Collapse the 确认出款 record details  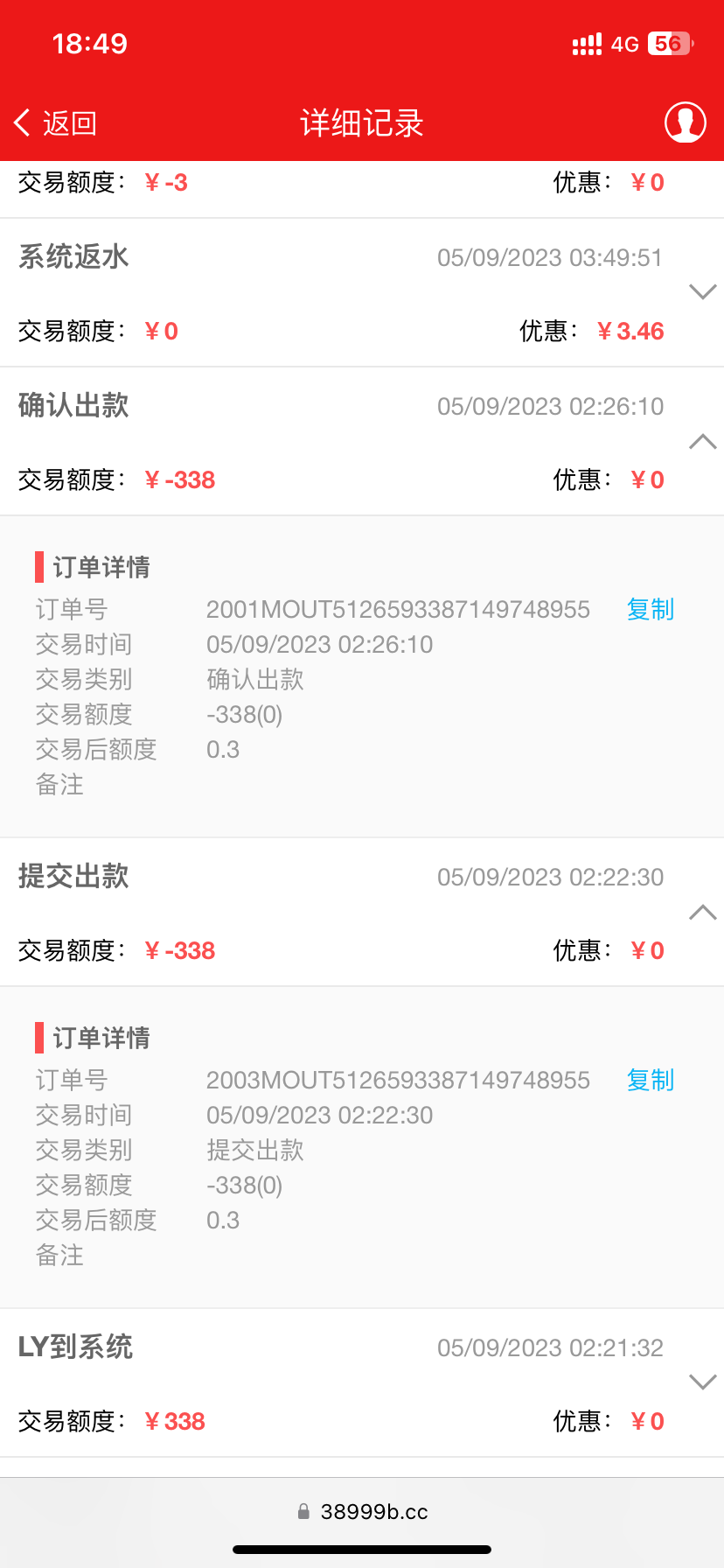[x=702, y=441]
